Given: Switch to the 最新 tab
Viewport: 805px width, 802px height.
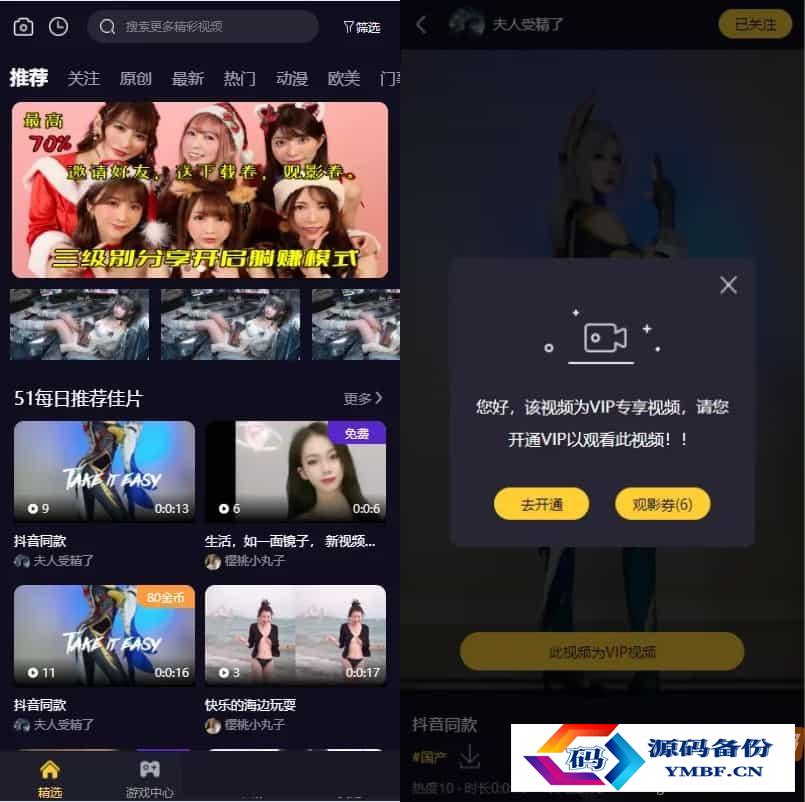Looking at the screenshot, I should [x=188, y=78].
